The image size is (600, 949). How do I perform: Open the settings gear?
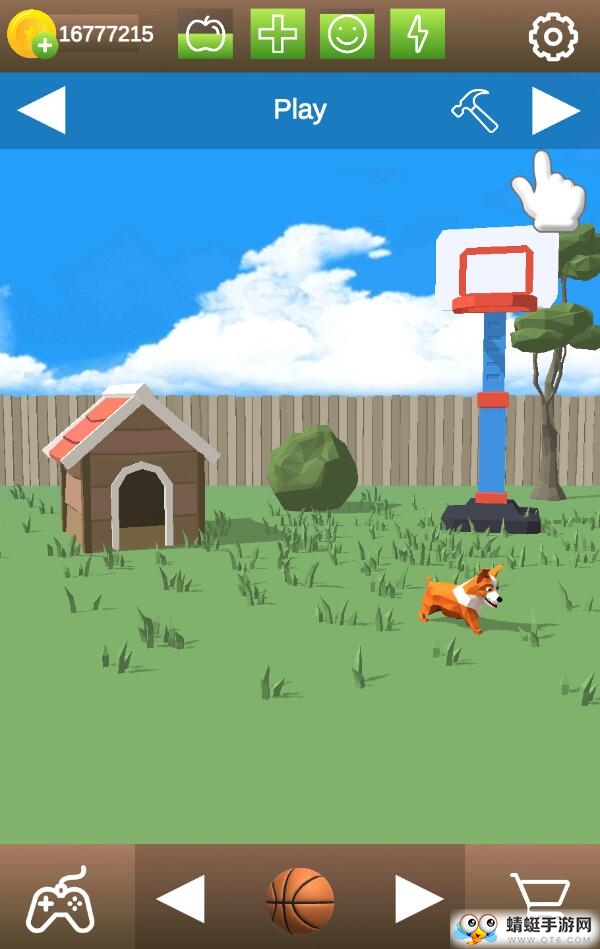click(x=553, y=37)
